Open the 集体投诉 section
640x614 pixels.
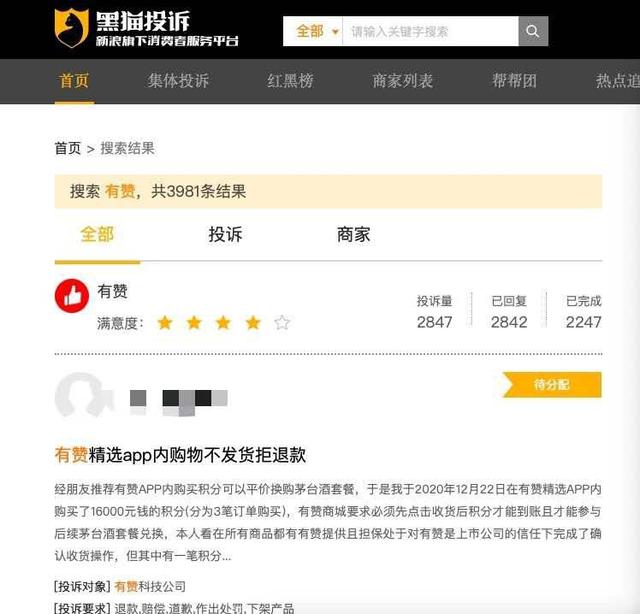179,81
